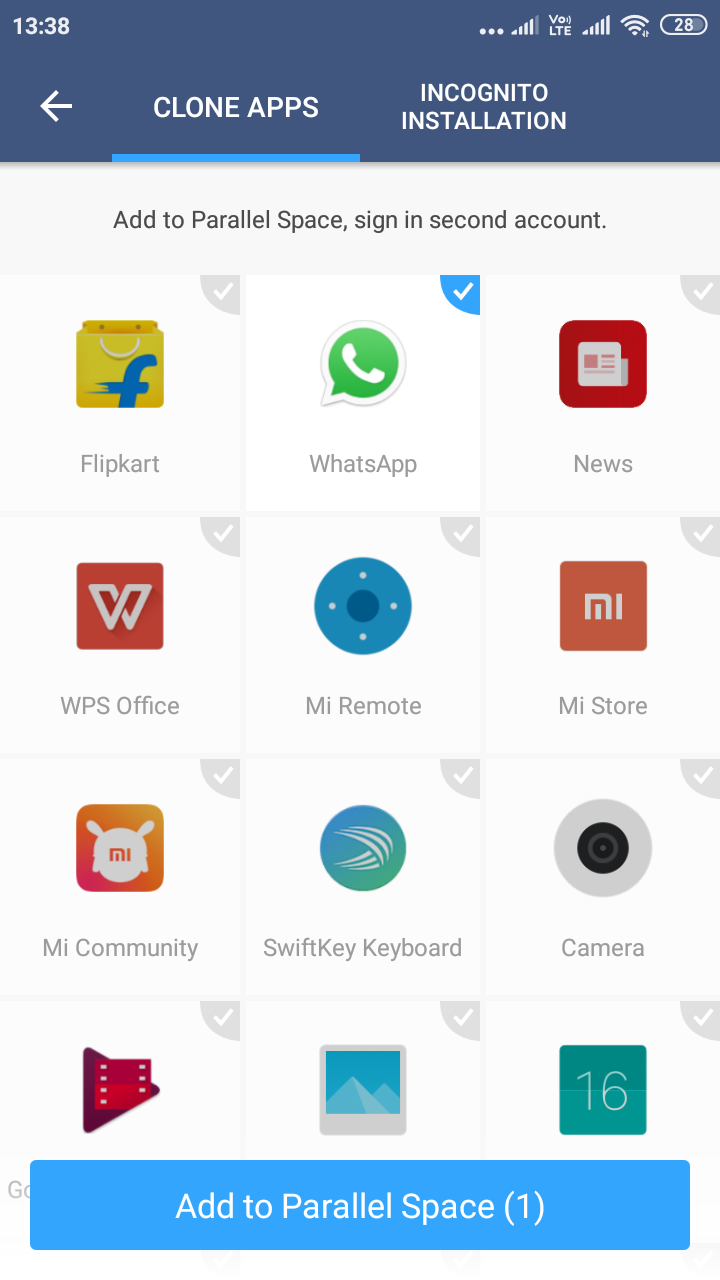Tap the WhatsApp app icon

(362, 364)
